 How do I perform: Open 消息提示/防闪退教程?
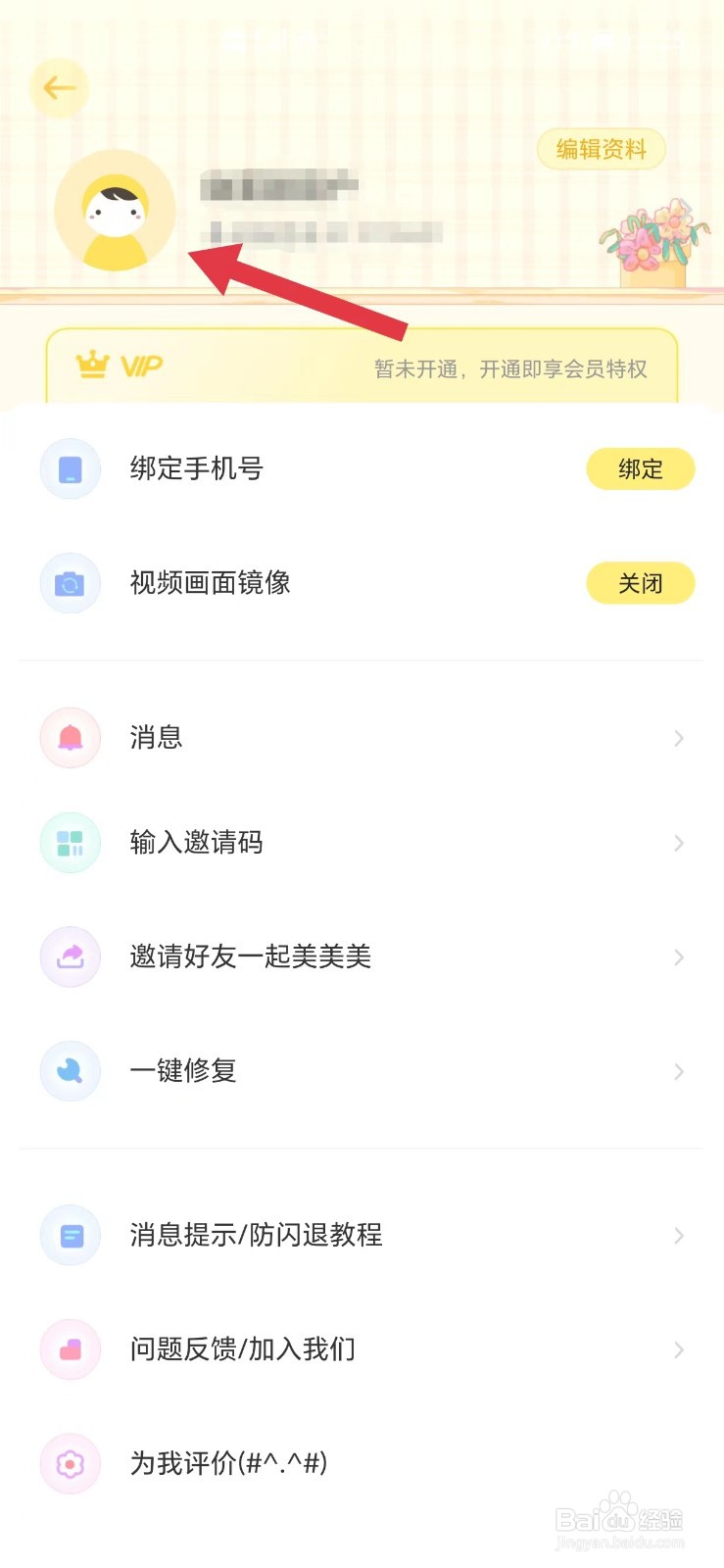(x=361, y=1235)
